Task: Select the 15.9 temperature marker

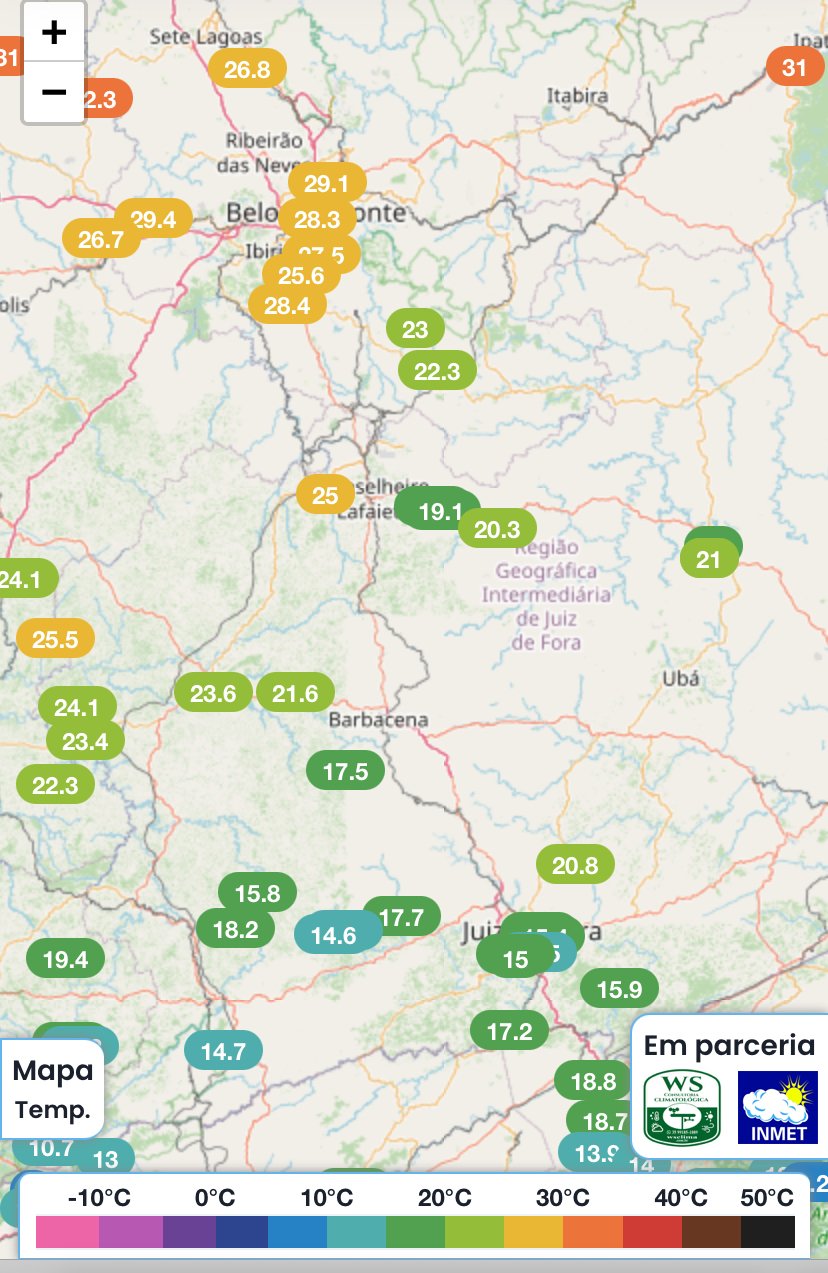Action: [619, 989]
